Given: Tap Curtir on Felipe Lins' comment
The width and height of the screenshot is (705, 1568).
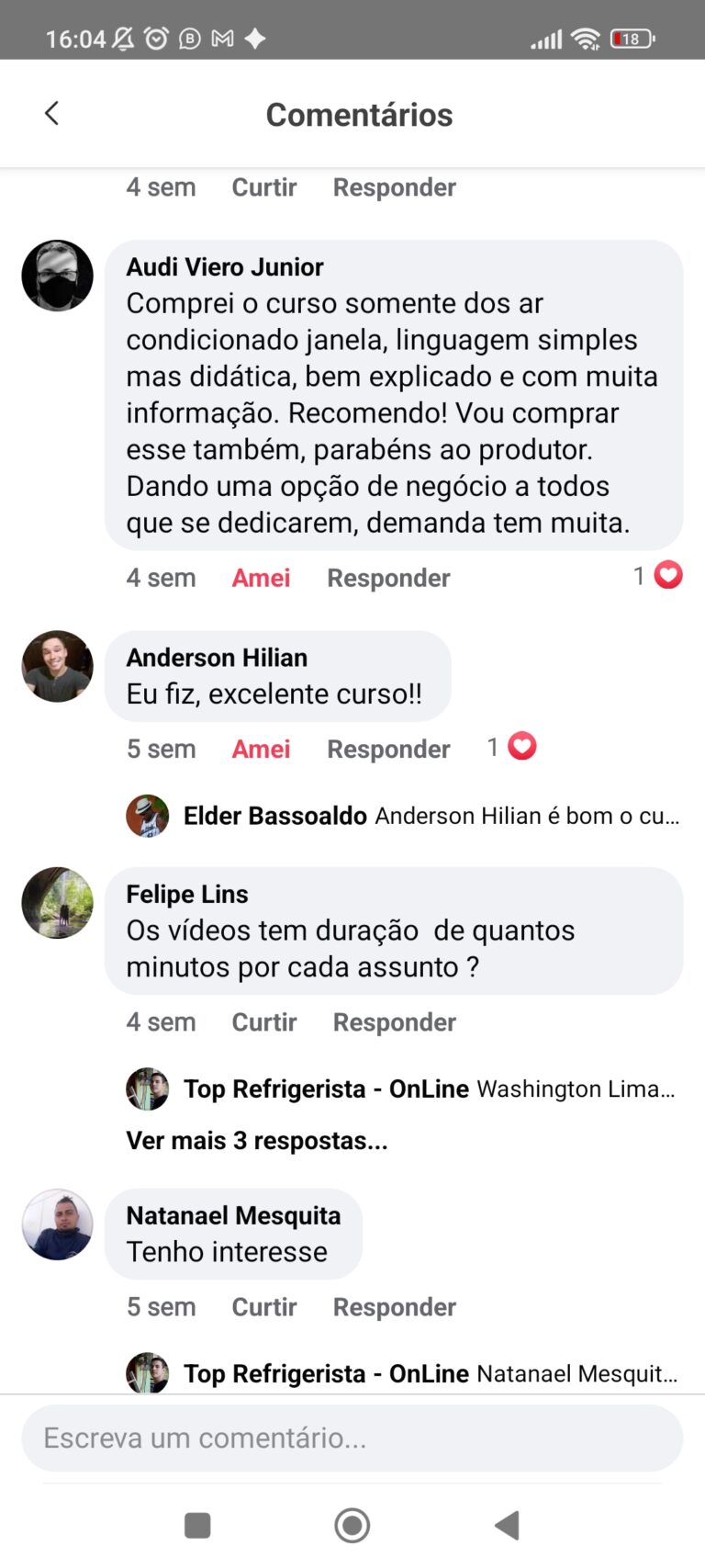Looking at the screenshot, I should coord(264,1021).
